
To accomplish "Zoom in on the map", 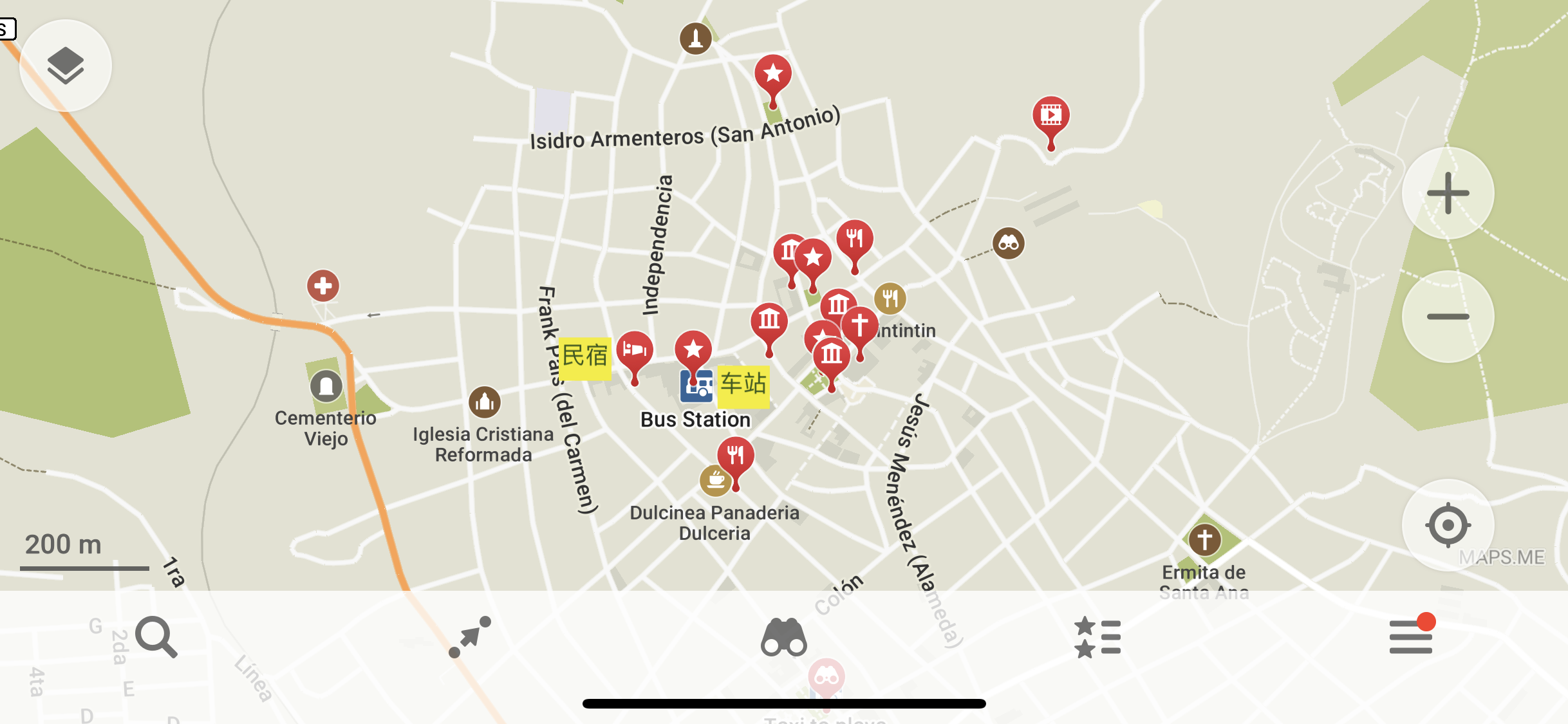I will [1448, 193].
